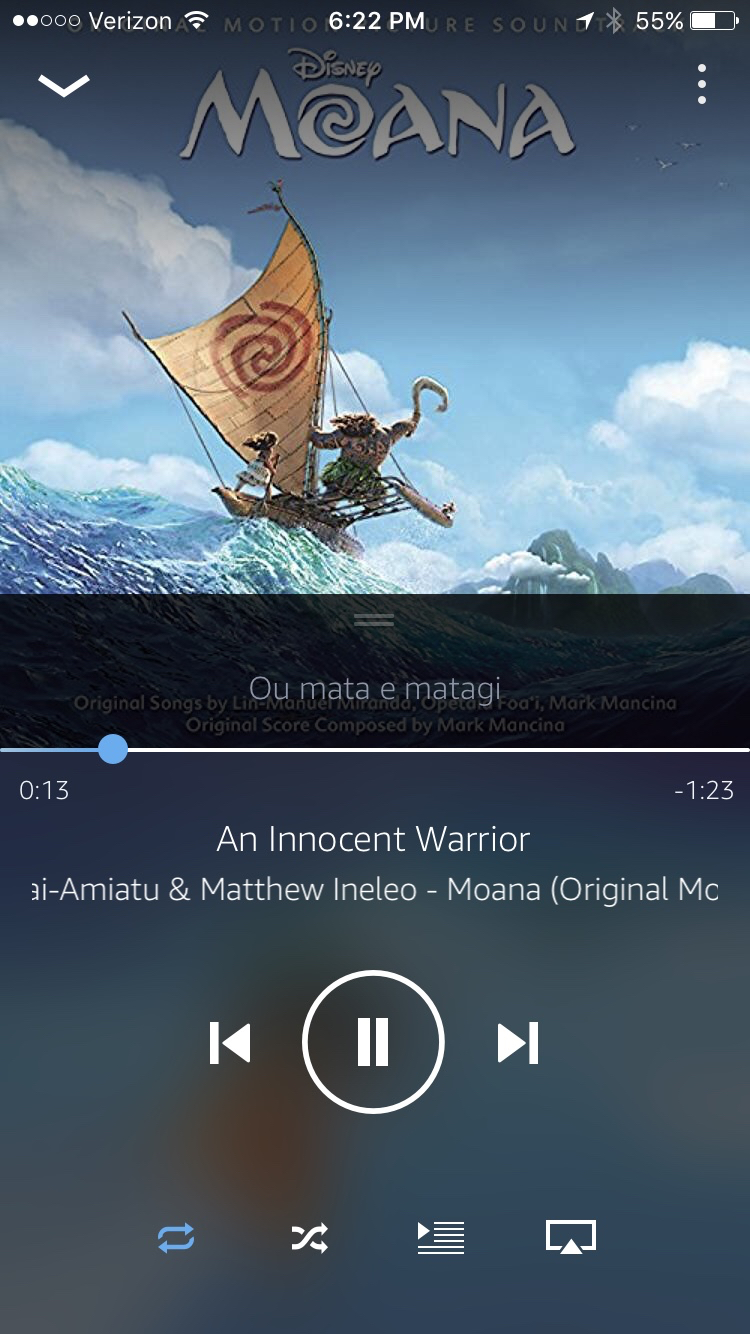Image resolution: width=750 pixels, height=1334 pixels.
Task: Go back to the previous track
Action: [x=230, y=1043]
